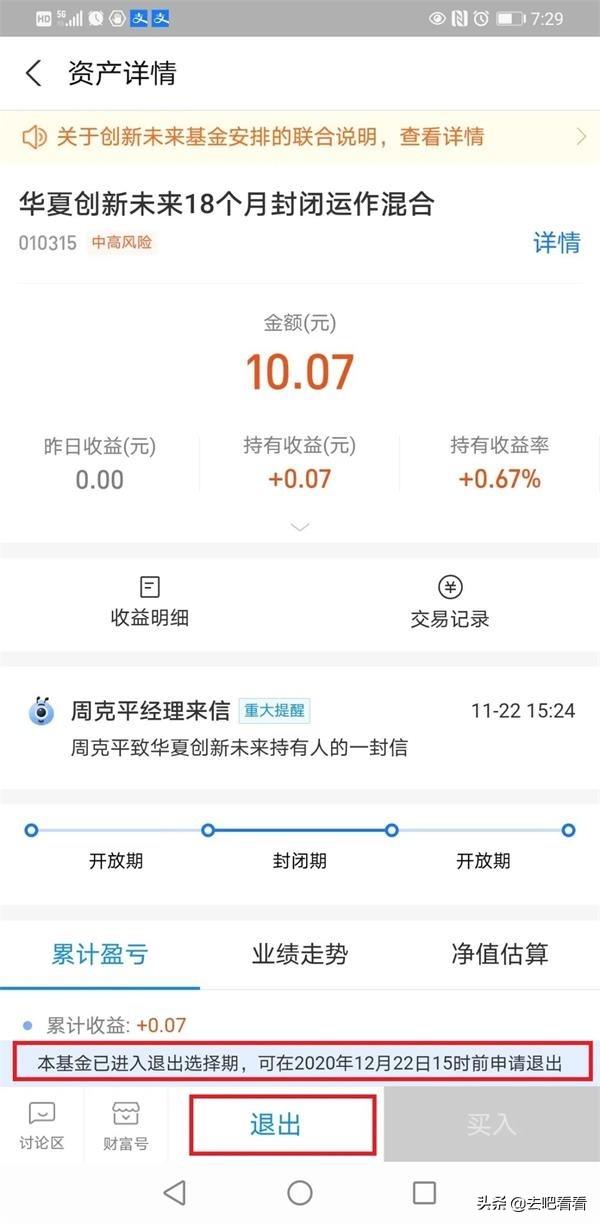This screenshot has height=1224, width=600.
Task: Switch to 业绩走势 tab
Action: click(300, 954)
